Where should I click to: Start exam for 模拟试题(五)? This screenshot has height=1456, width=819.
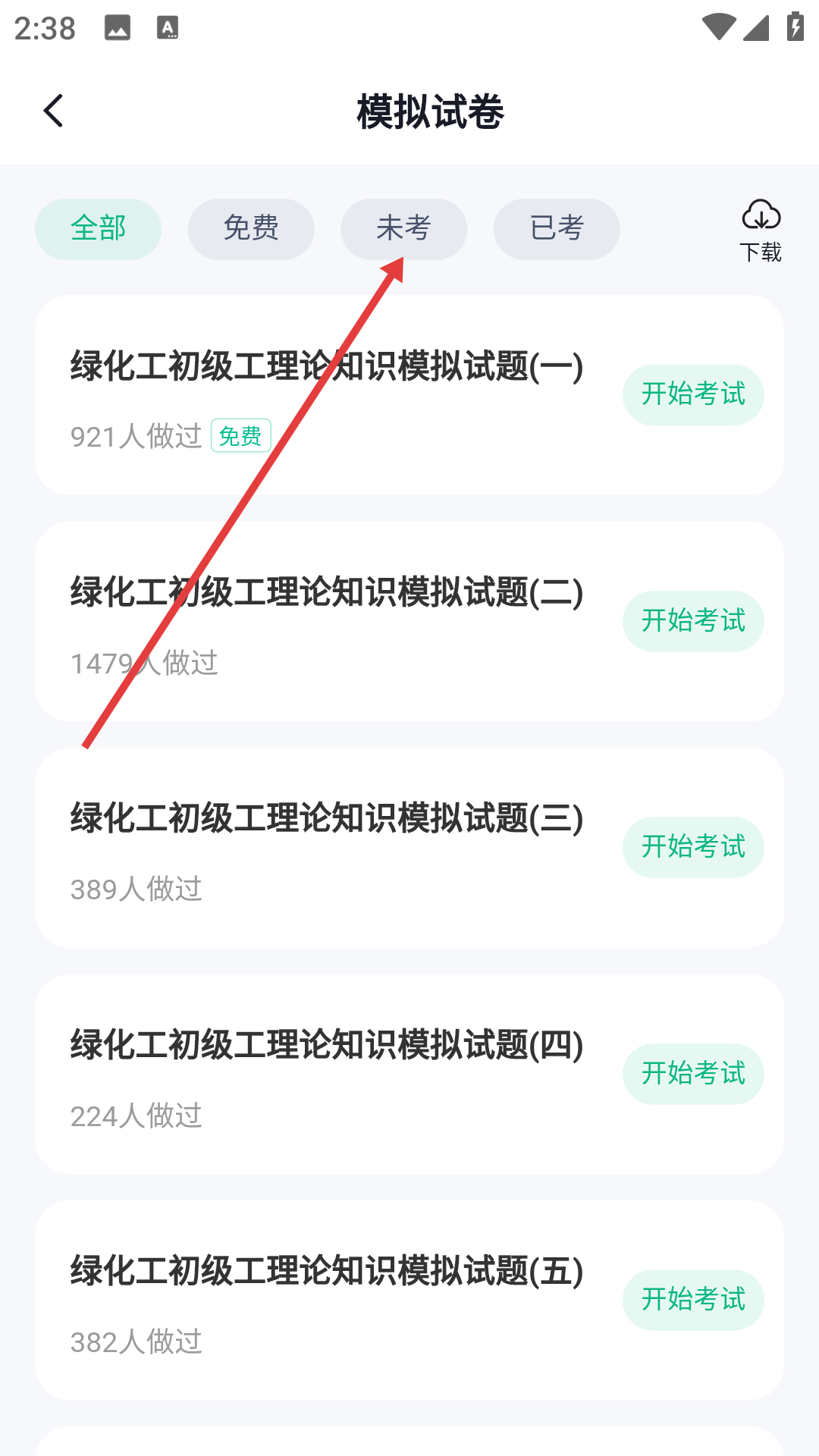[x=693, y=1300]
